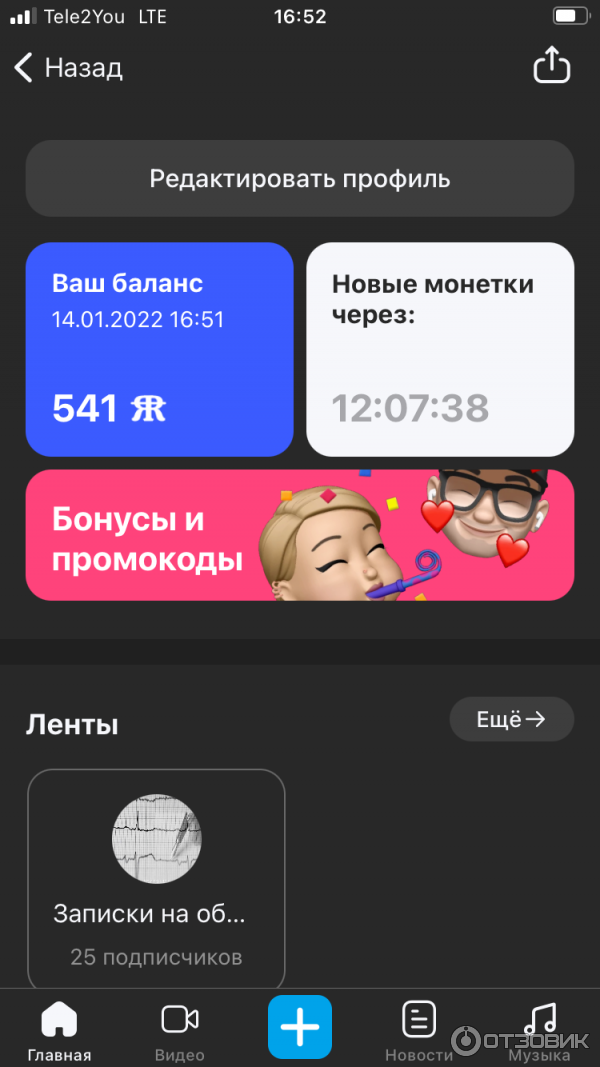This screenshot has width=600, height=1067.
Task: Open the Бонусы и промокоды banner
Action: coord(300,535)
